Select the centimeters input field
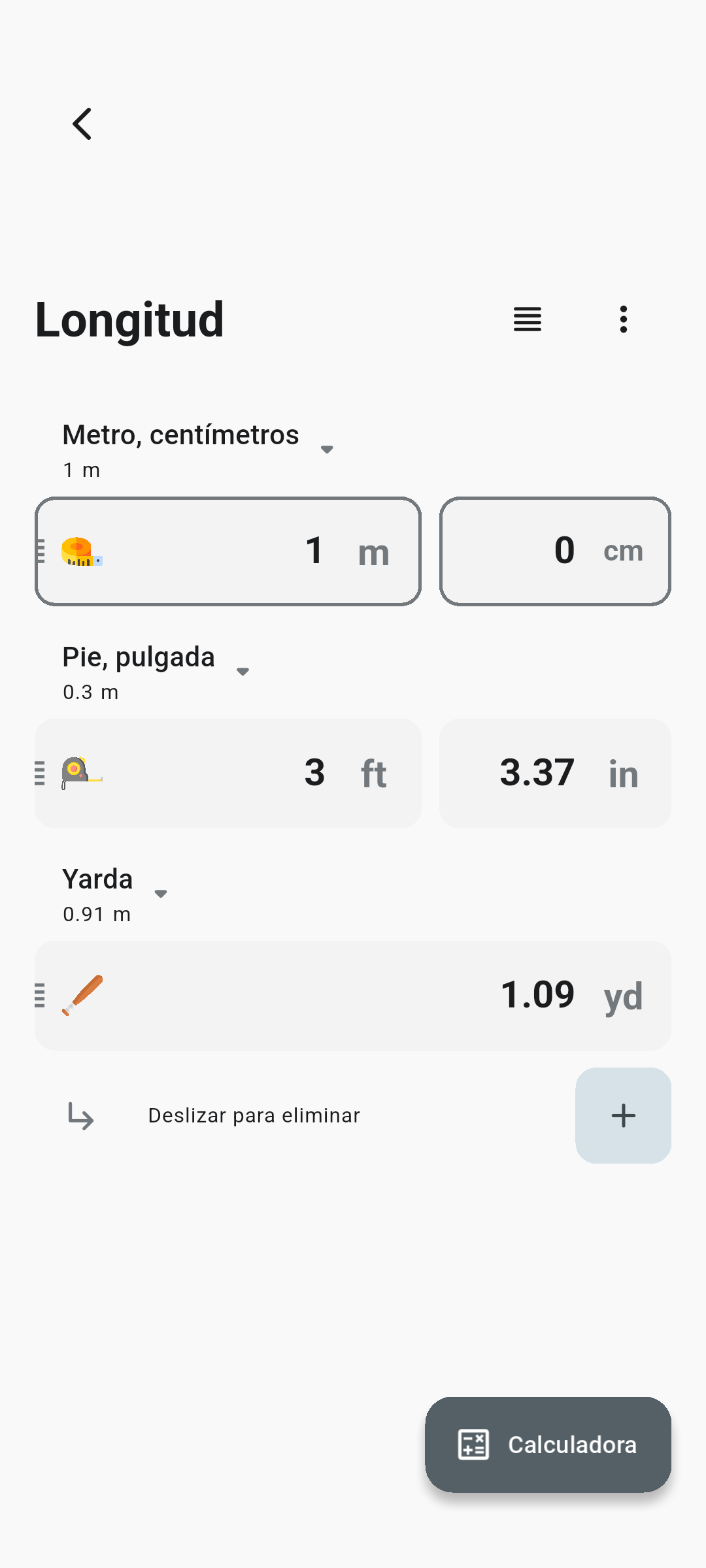This screenshot has height=1568, width=706. tap(555, 551)
